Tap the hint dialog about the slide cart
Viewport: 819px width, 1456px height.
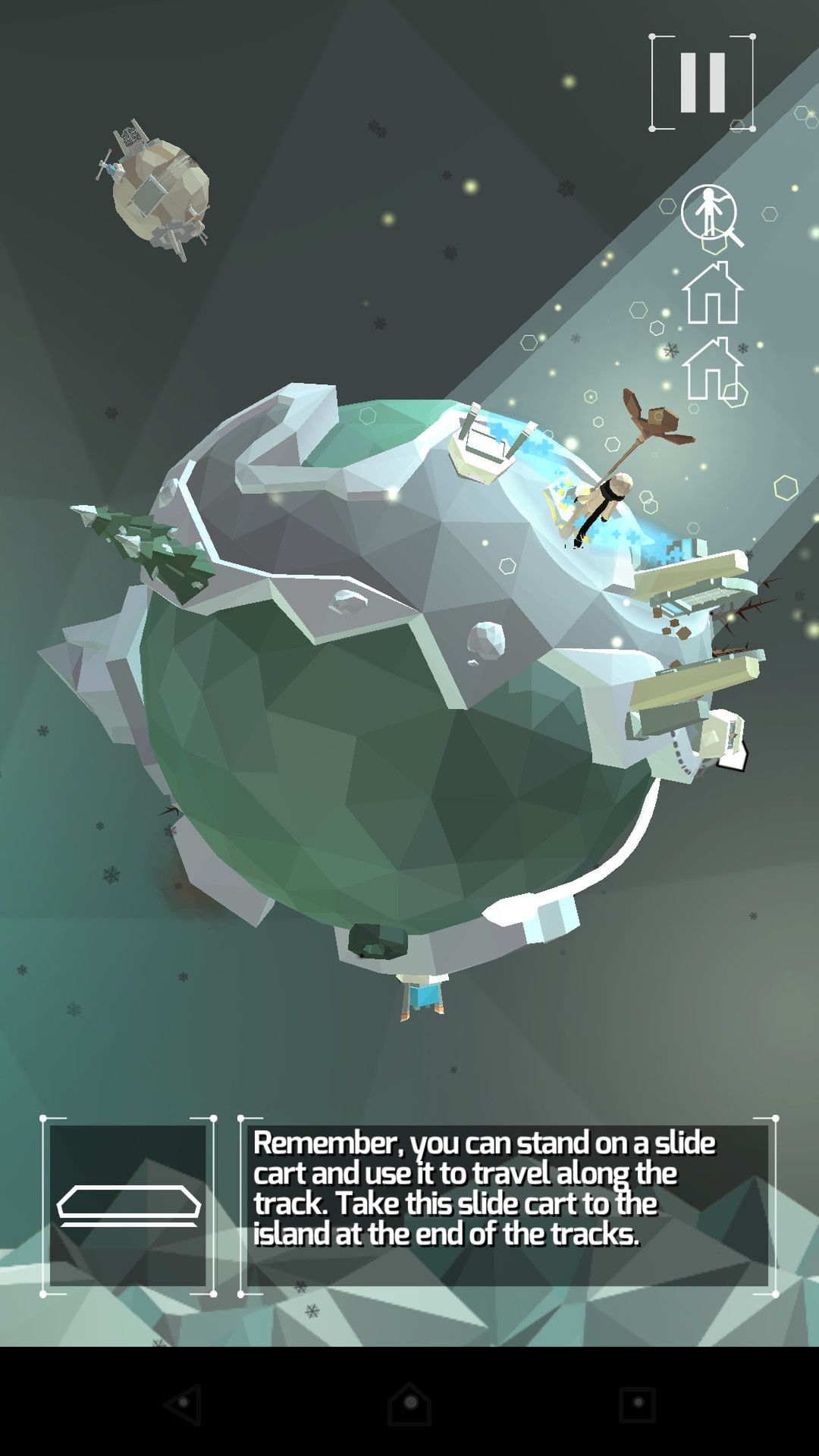click(x=508, y=1206)
